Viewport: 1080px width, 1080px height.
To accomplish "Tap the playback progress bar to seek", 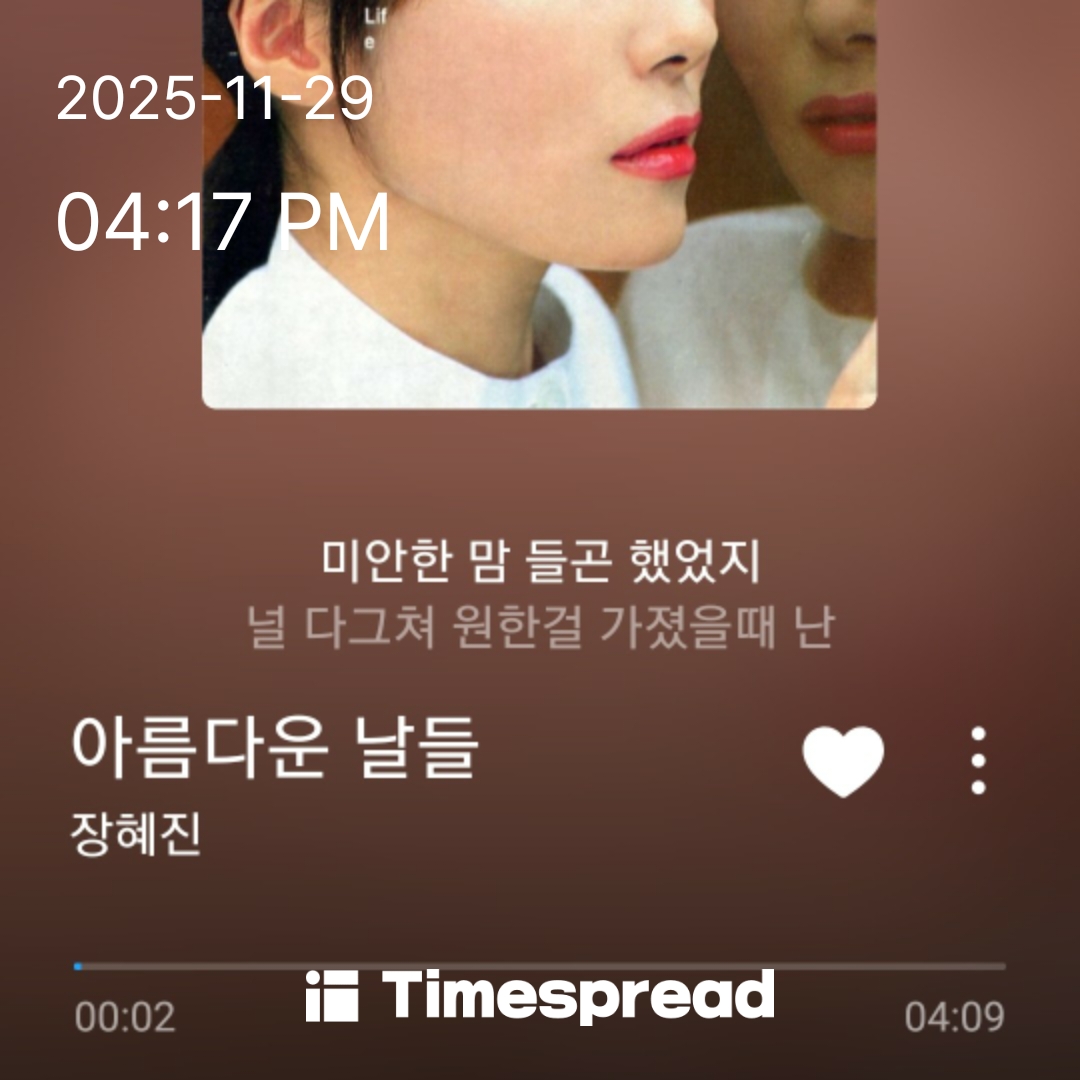I will tap(540, 966).
